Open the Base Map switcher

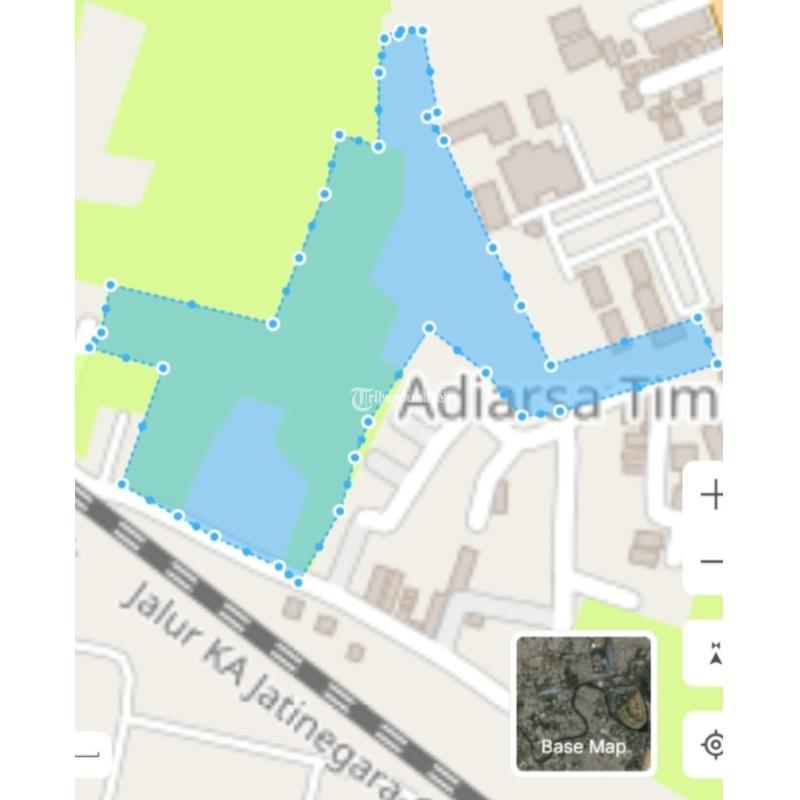(x=583, y=704)
